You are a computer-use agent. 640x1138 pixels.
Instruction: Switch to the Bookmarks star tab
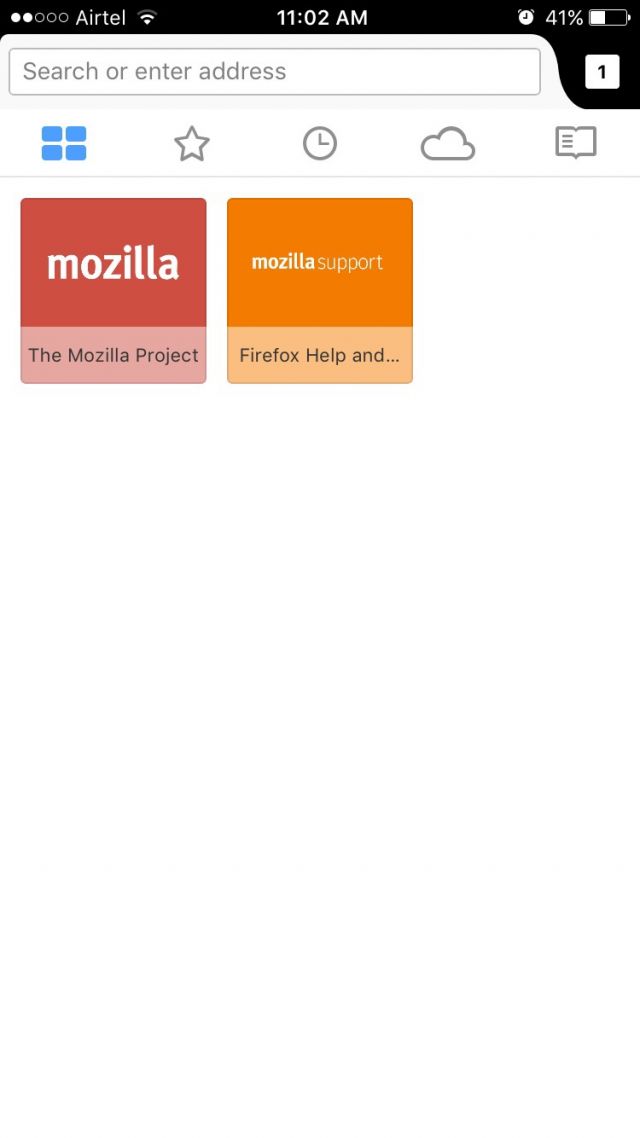(192, 144)
